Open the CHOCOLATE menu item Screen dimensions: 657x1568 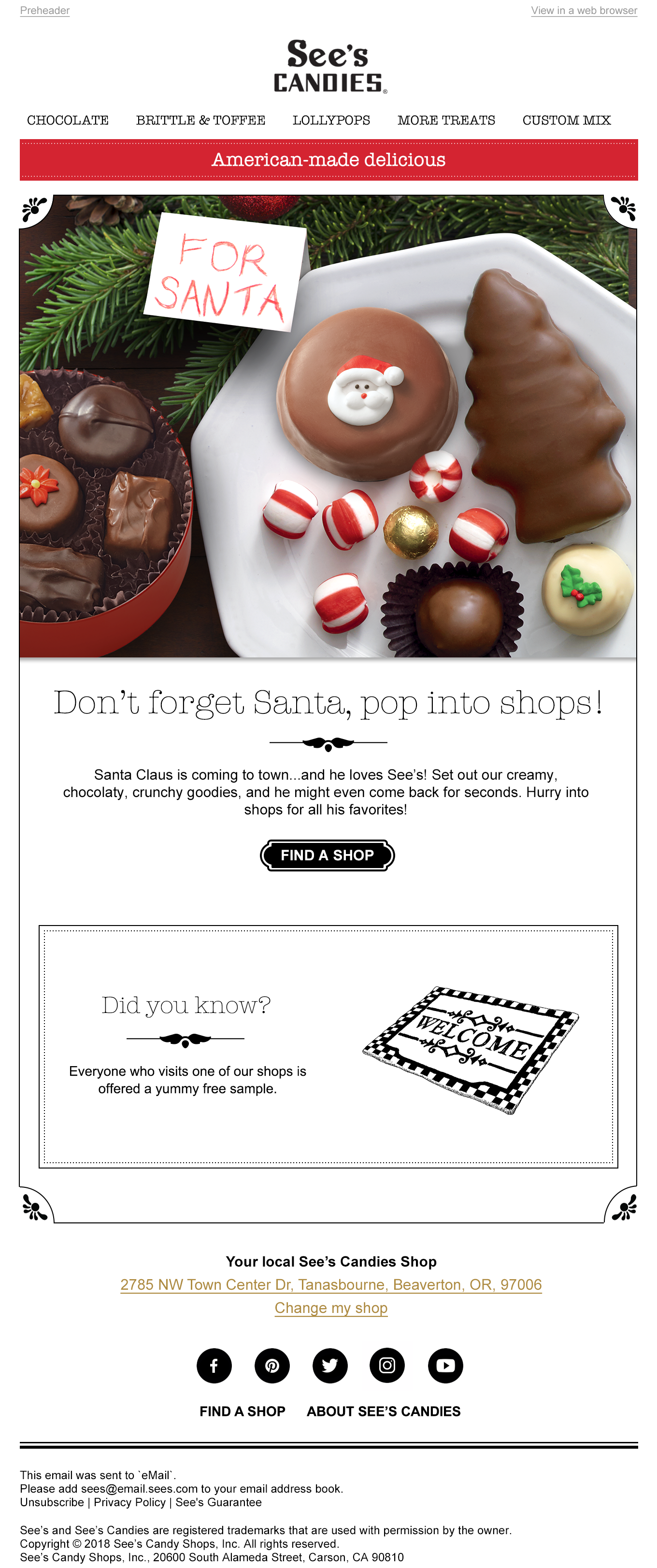click(68, 120)
